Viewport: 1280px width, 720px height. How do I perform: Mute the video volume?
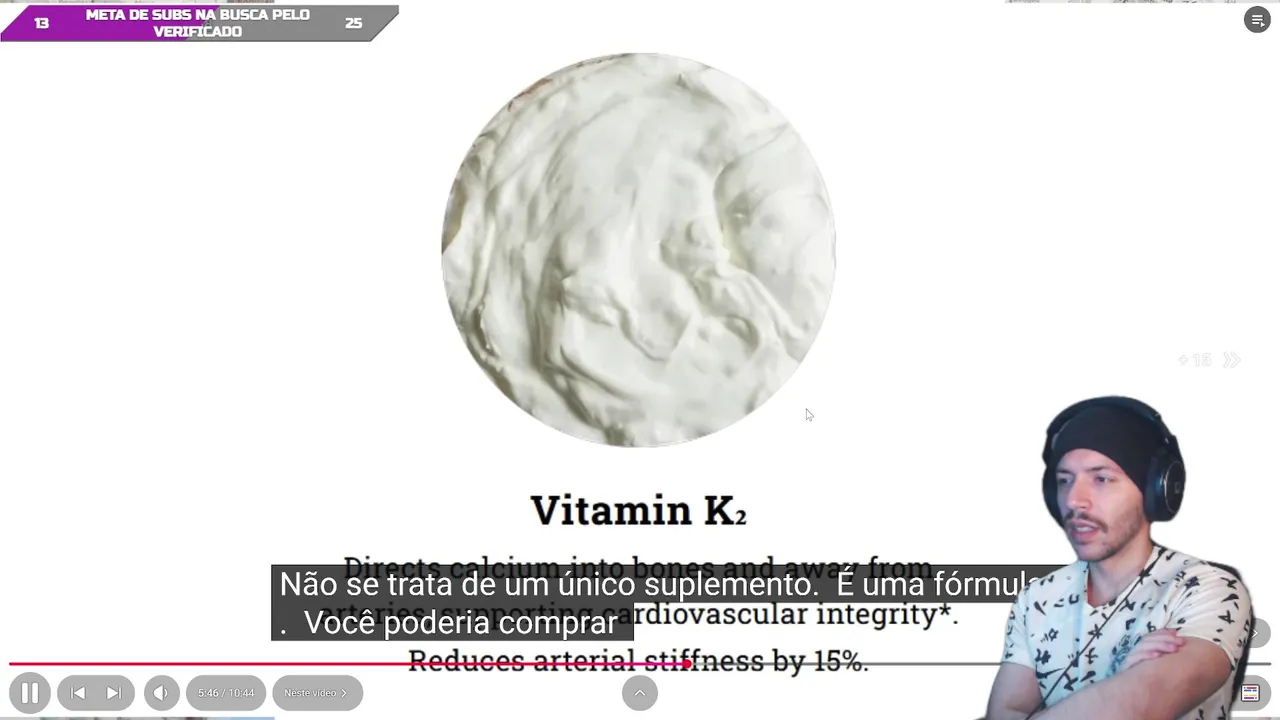tap(161, 693)
